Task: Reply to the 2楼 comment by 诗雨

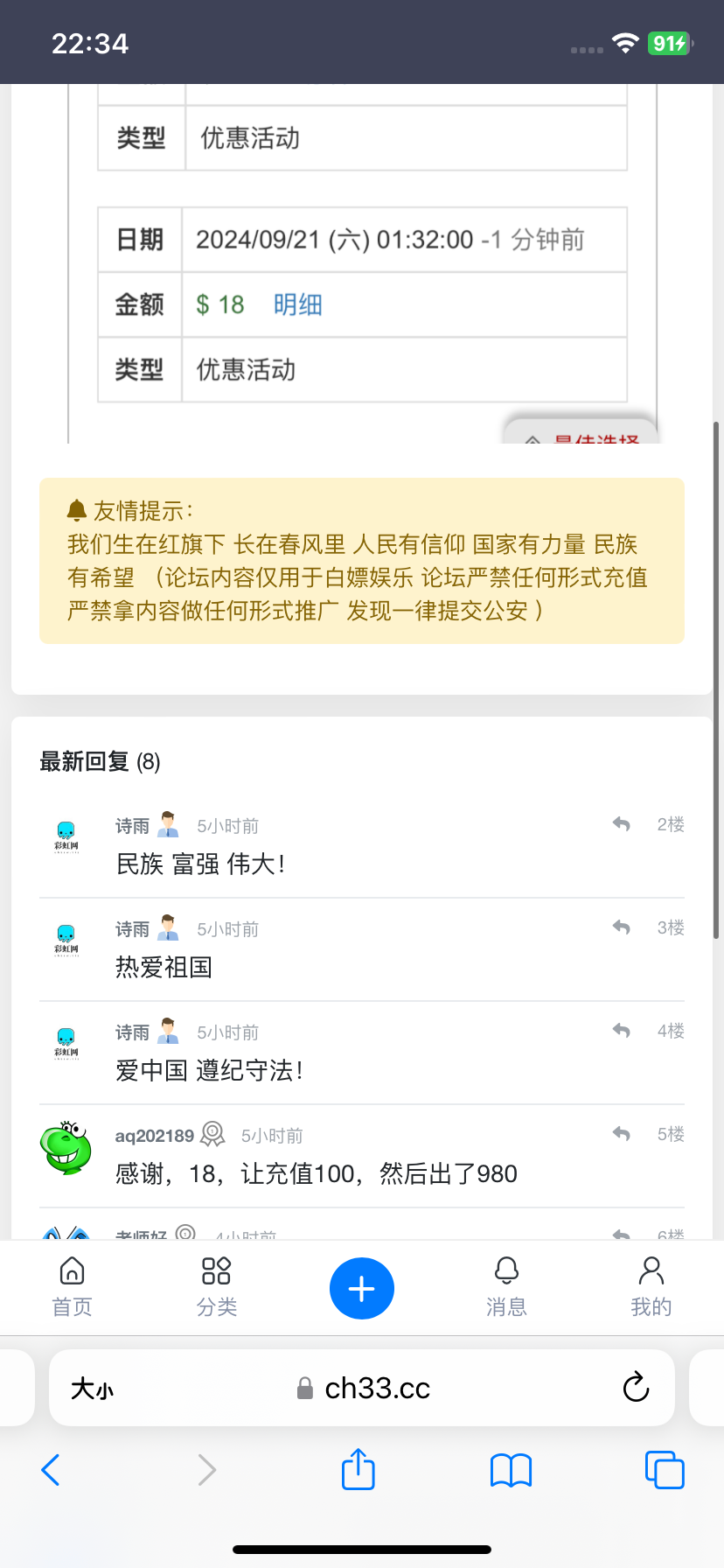Action: pyautogui.click(x=622, y=824)
